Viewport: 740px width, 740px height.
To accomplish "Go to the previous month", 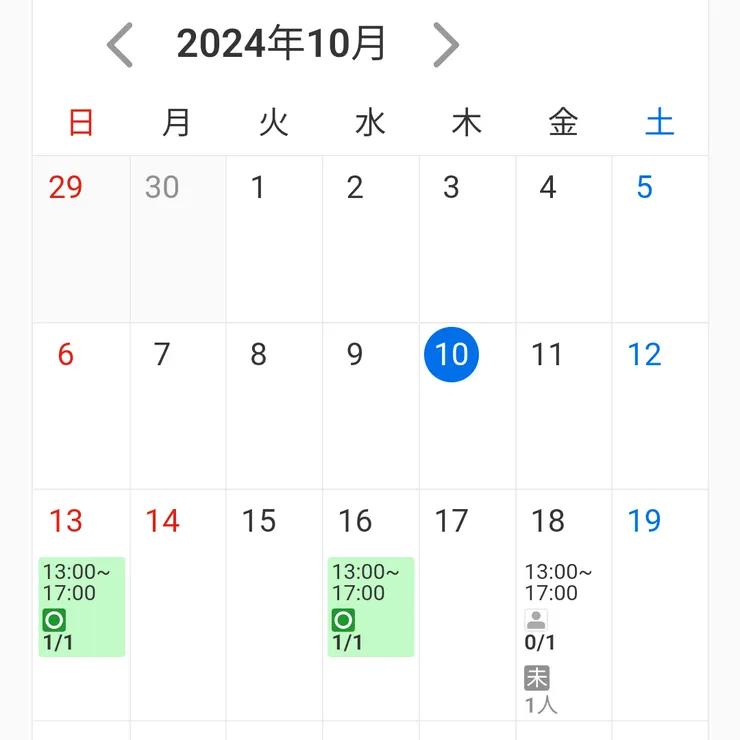I will coord(120,45).
